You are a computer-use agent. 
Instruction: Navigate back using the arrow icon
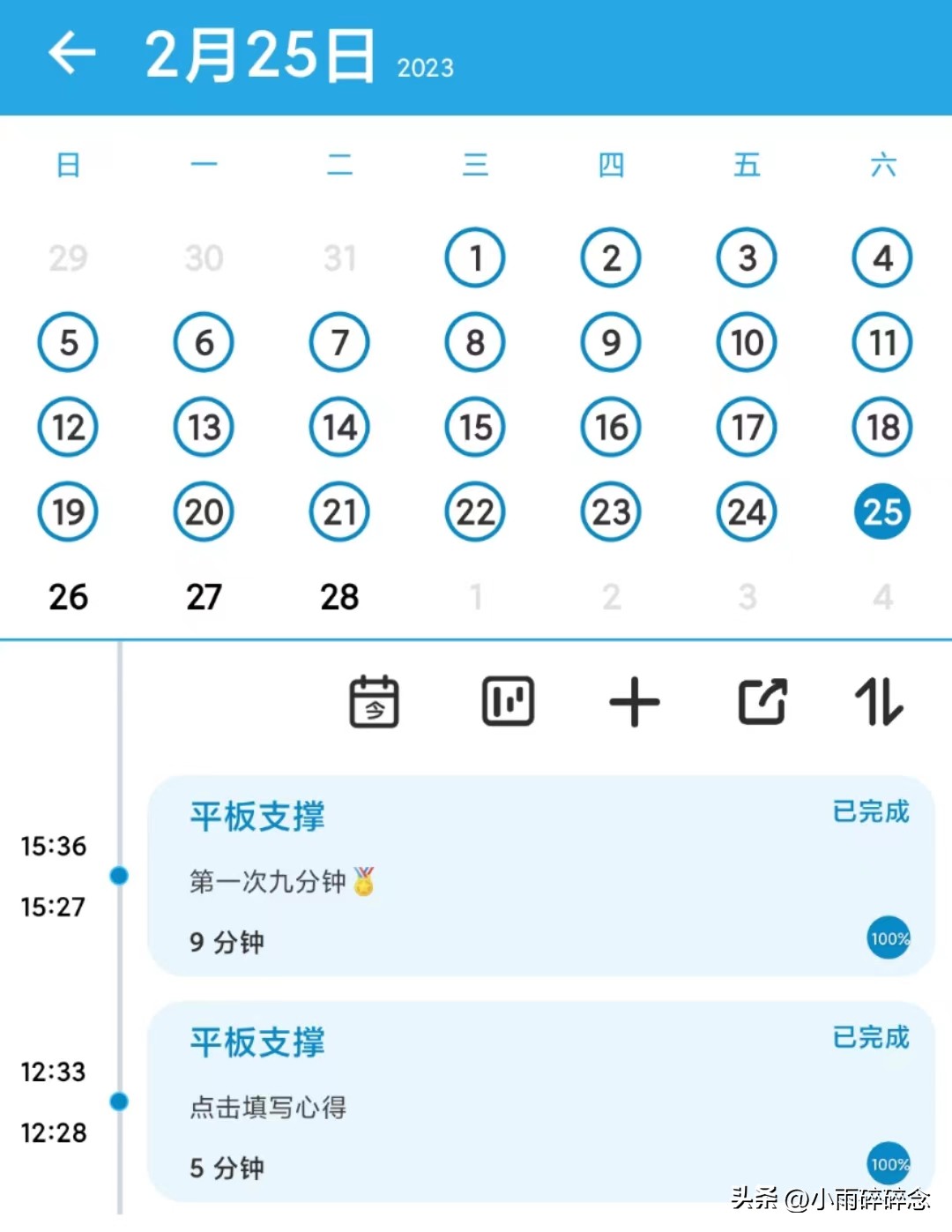click(x=72, y=53)
